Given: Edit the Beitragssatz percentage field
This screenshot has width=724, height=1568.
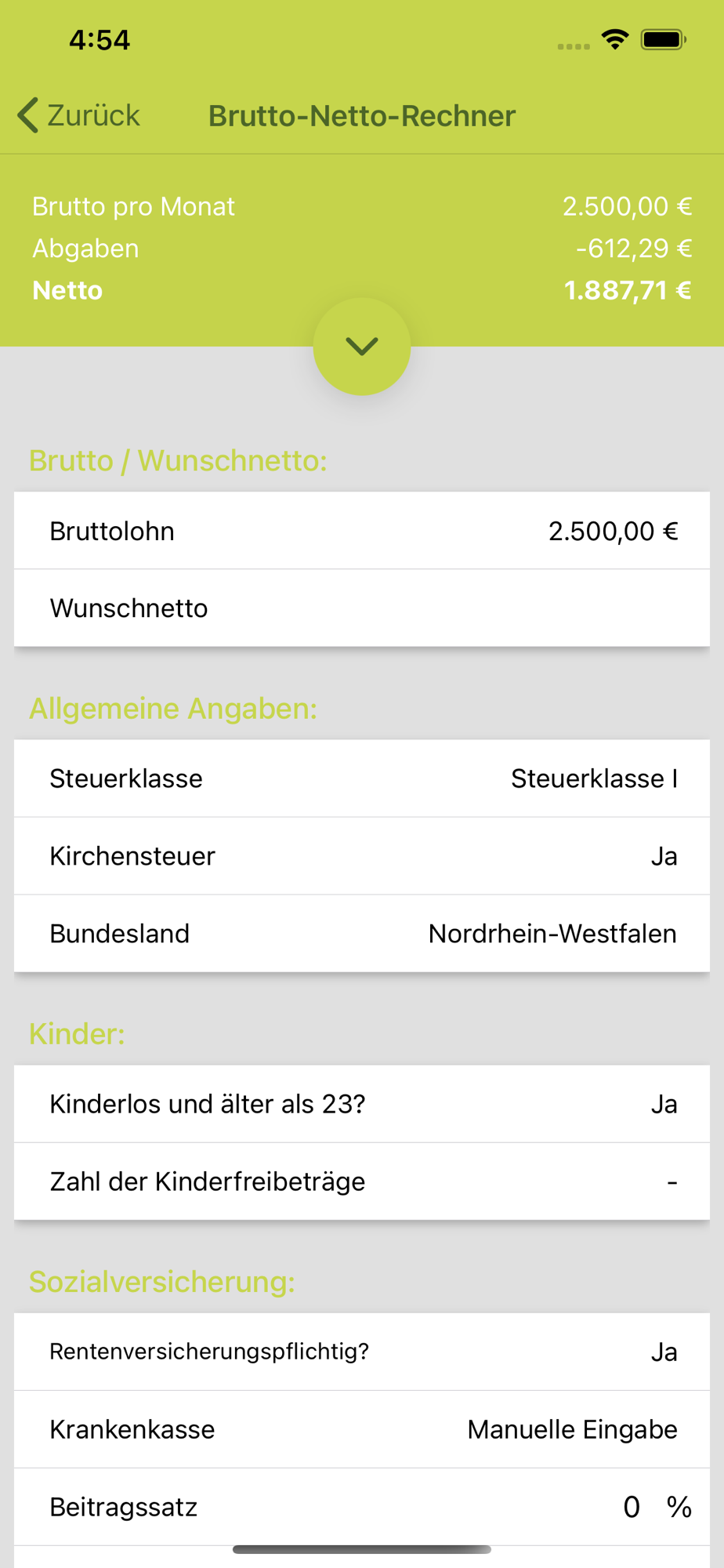Looking at the screenshot, I should click(x=362, y=1507).
